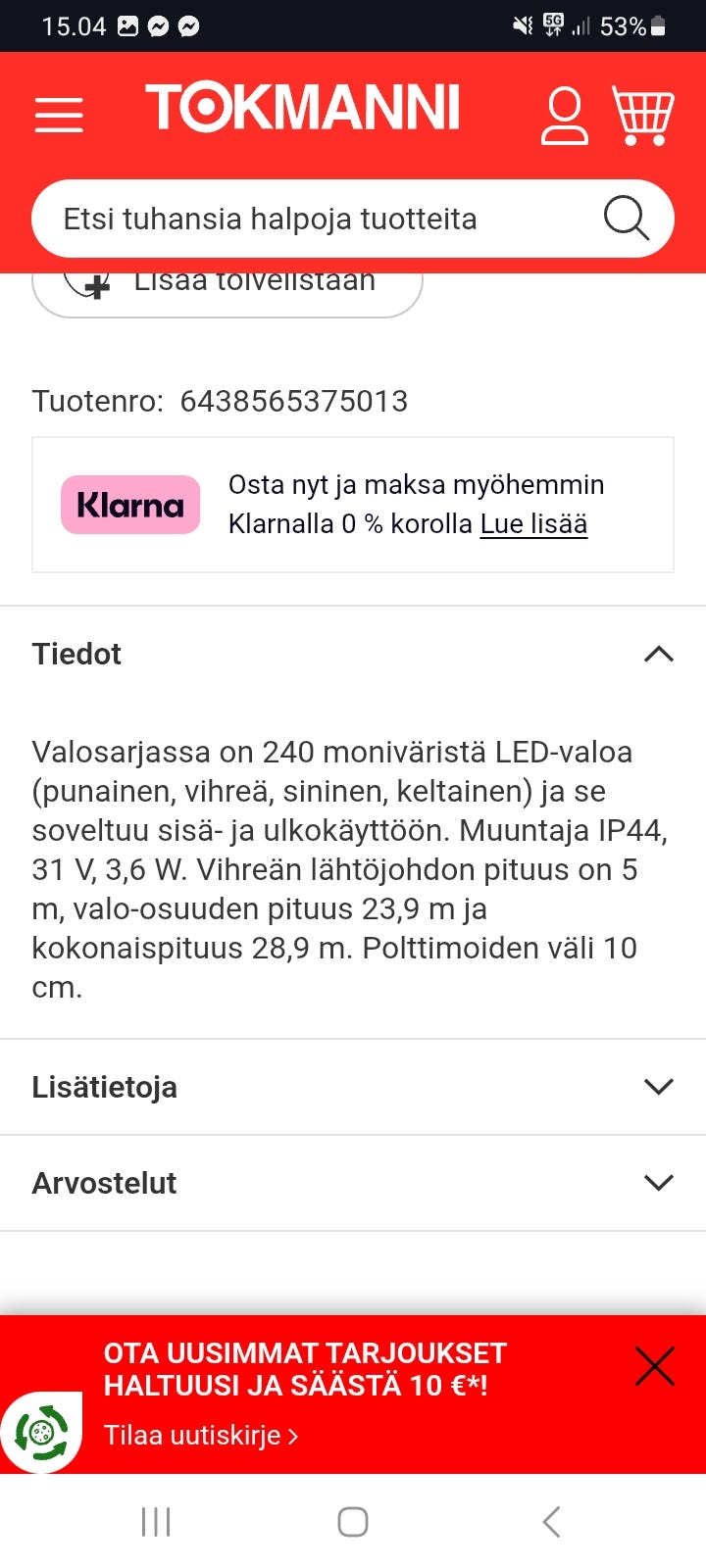Expand the Lisätietoja section
The width and height of the screenshot is (706, 1568).
[658, 1086]
